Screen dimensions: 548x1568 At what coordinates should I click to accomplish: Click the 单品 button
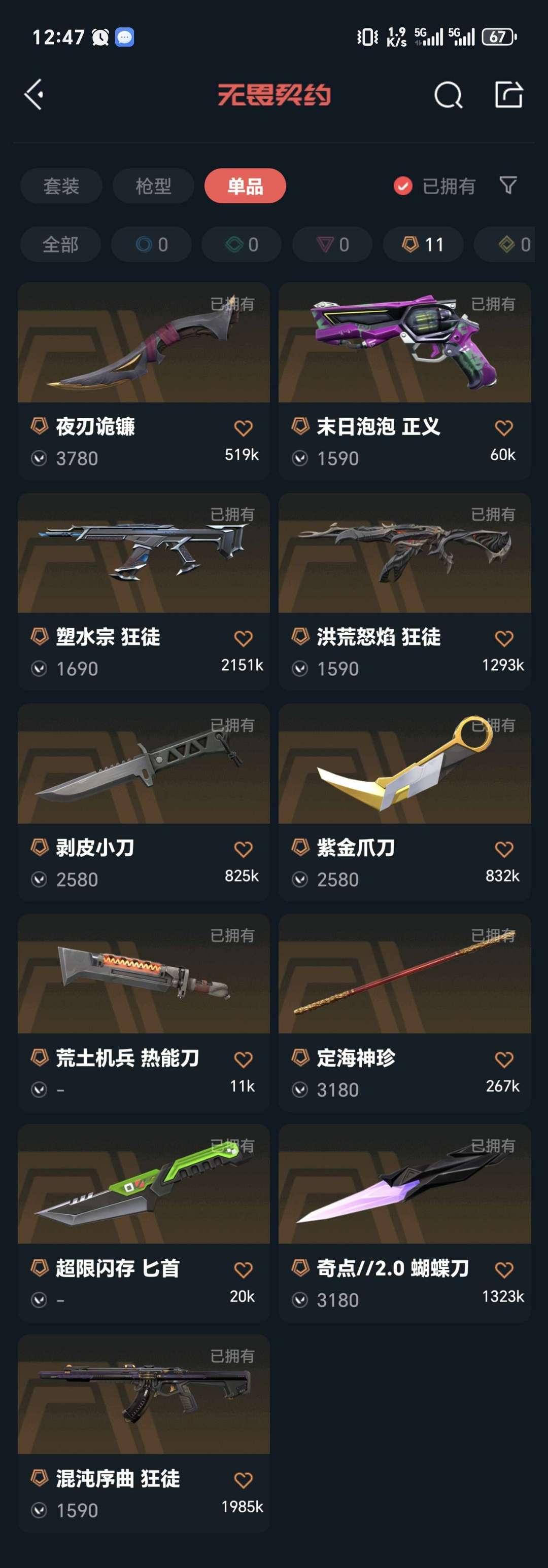(x=245, y=186)
